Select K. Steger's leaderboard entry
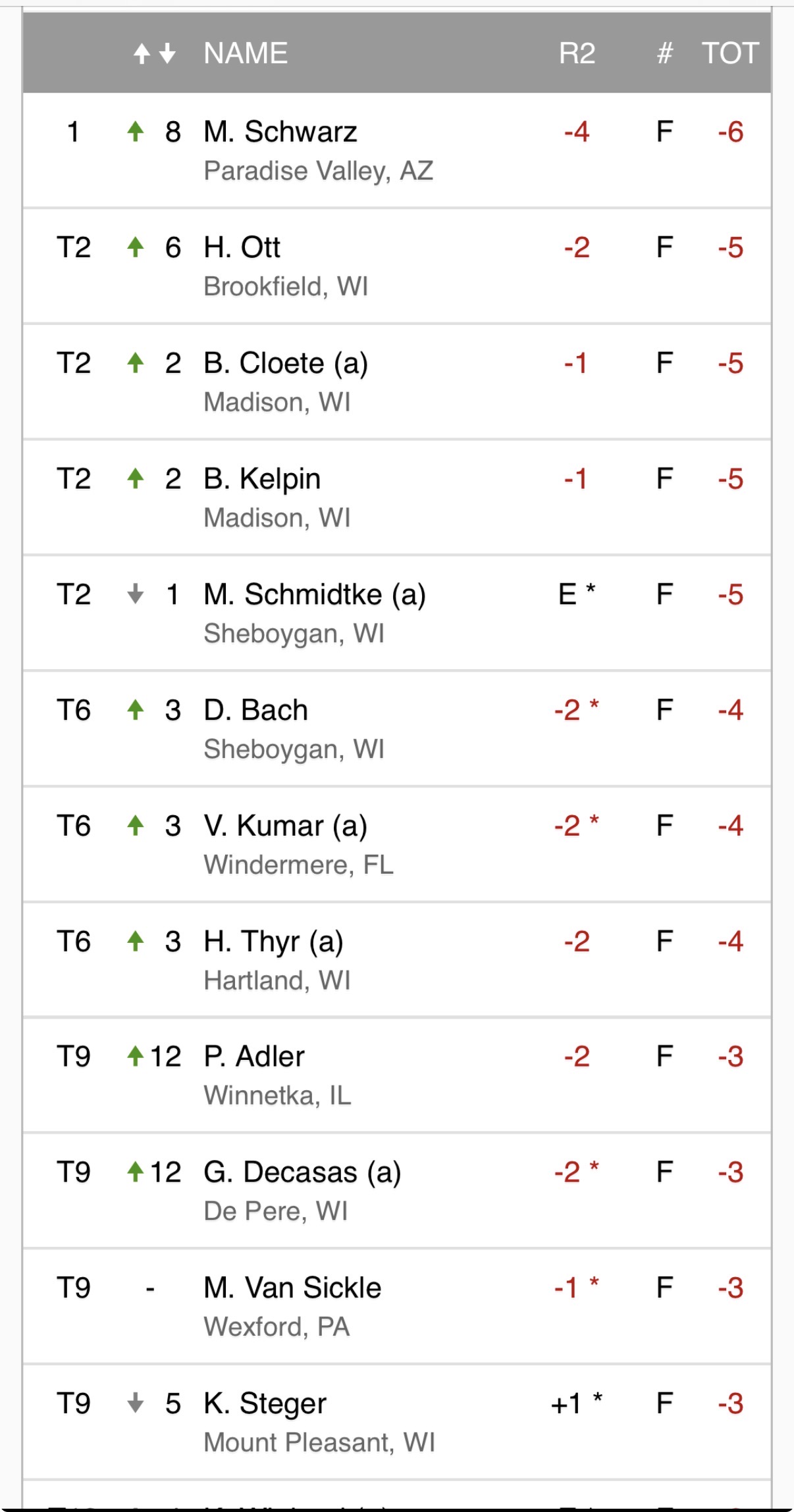Viewport: 794px width, 1512px height. coord(397,1423)
